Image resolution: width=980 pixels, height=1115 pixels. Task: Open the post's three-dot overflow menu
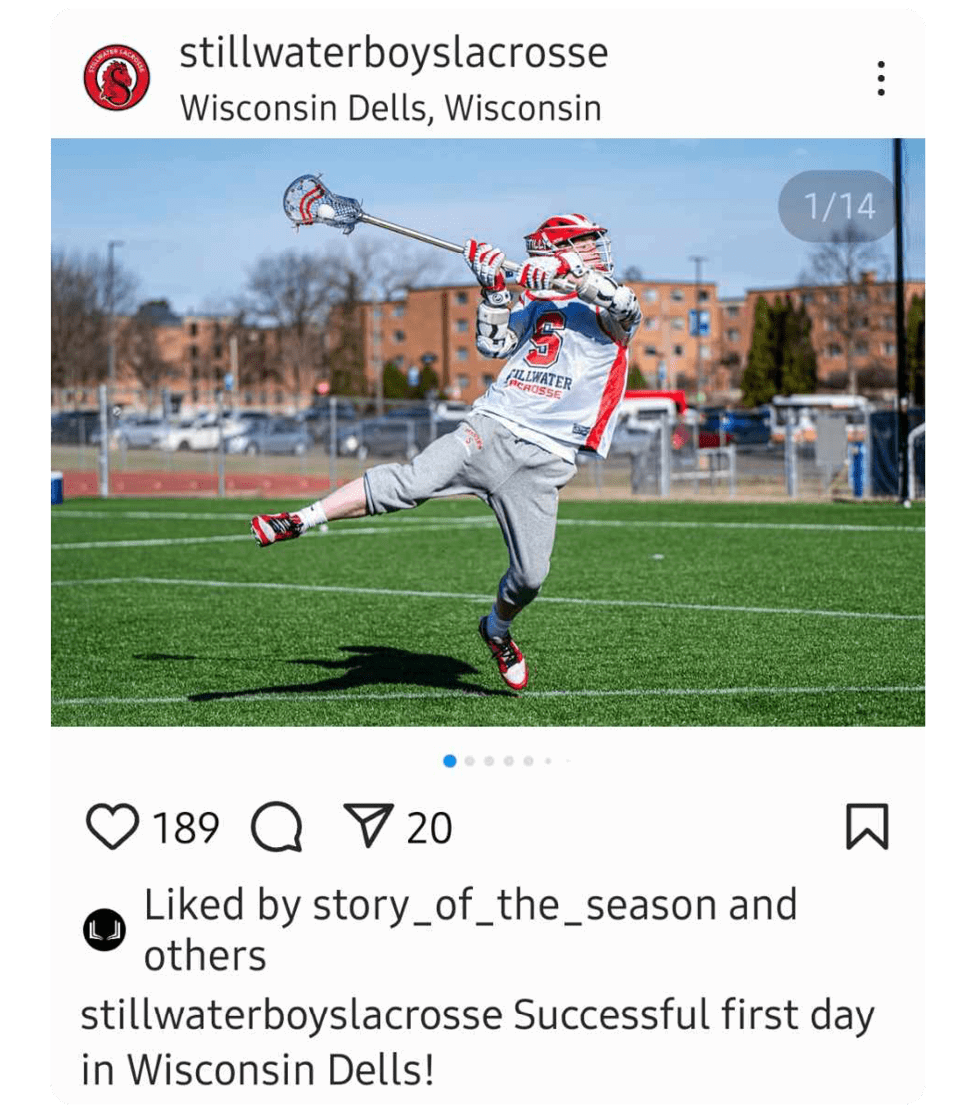(880, 78)
